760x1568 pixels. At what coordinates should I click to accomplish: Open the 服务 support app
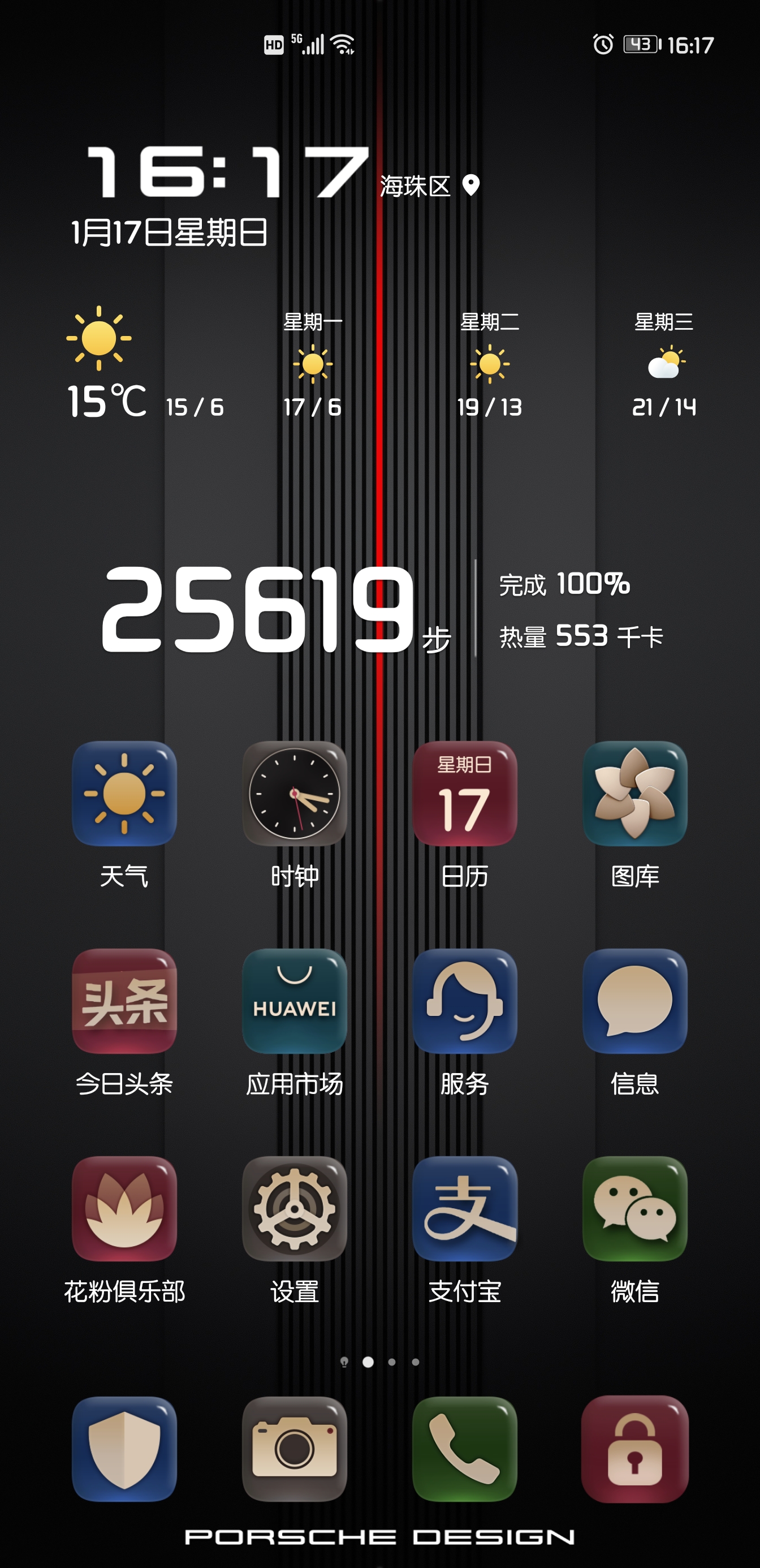[465, 1001]
